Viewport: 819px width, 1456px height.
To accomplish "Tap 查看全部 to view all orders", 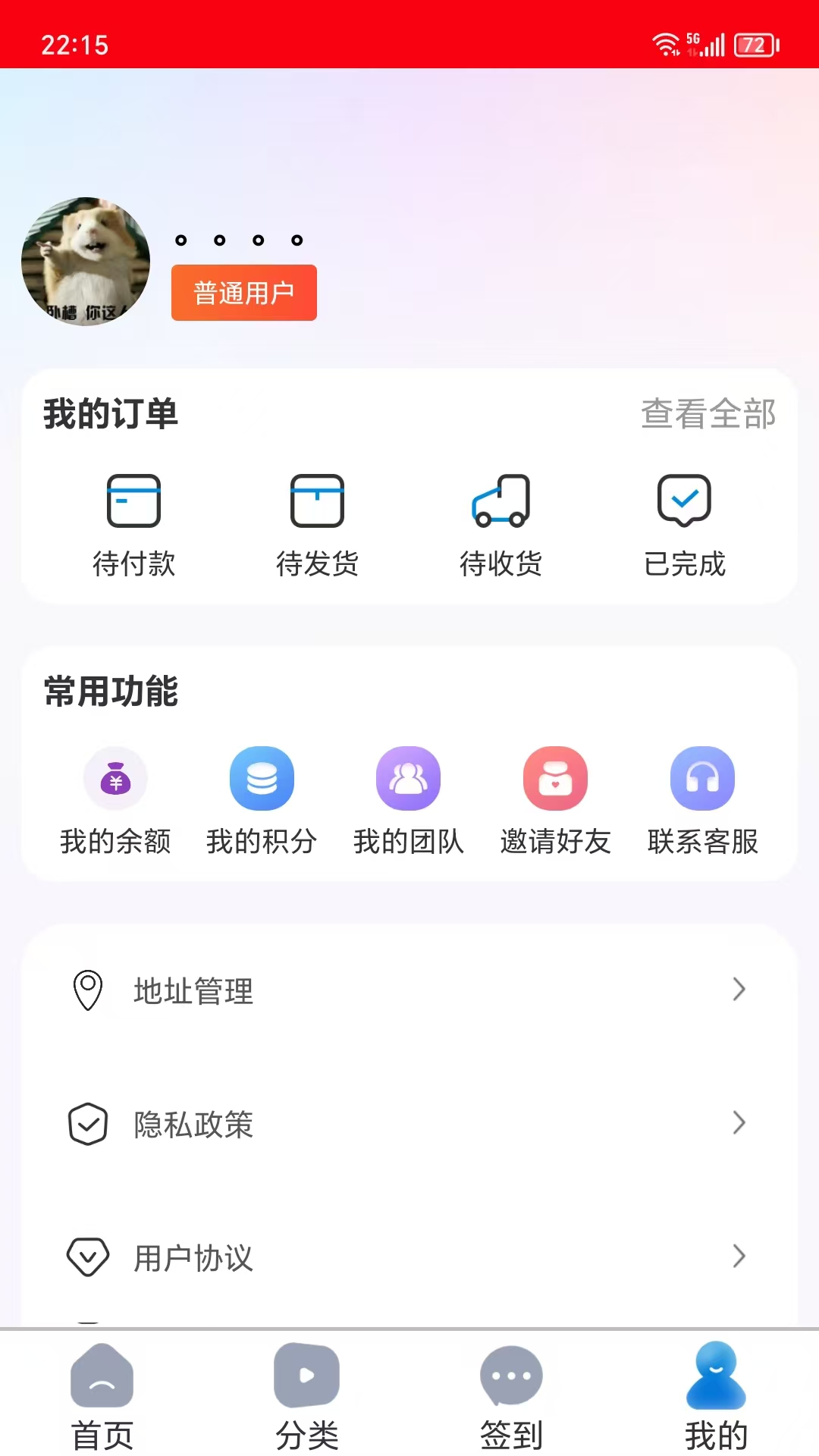I will [708, 414].
